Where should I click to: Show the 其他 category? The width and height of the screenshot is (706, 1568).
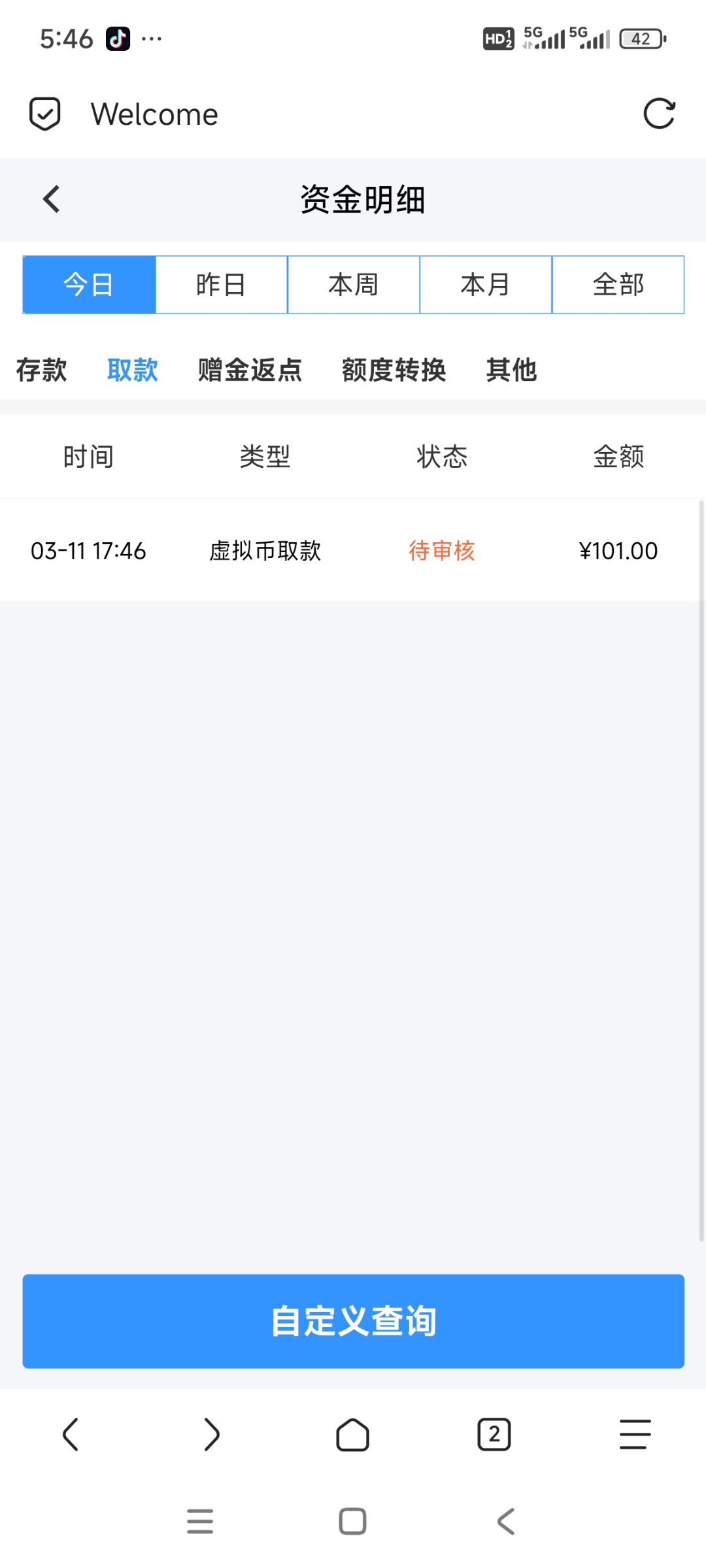click(511, 370)
